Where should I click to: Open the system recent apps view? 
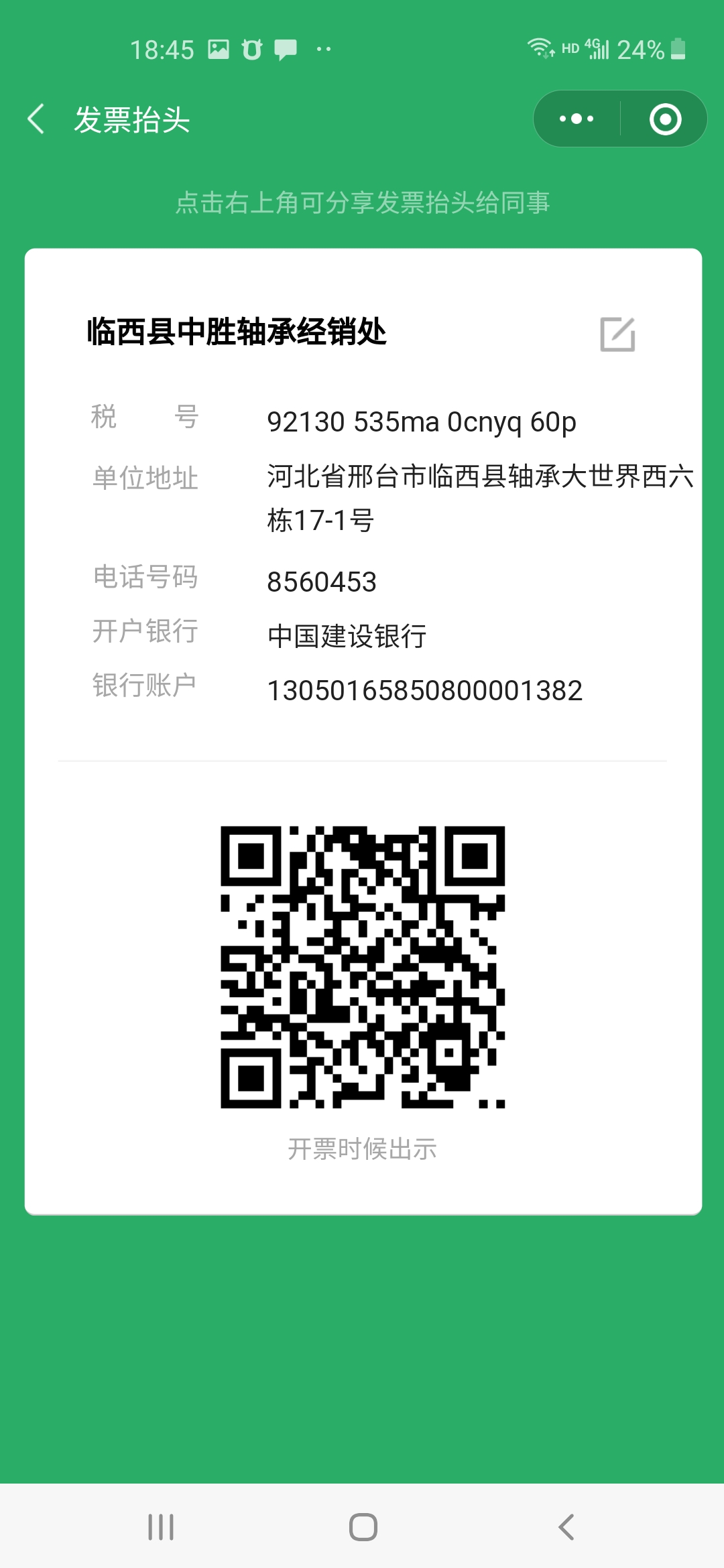point(161,1527)
